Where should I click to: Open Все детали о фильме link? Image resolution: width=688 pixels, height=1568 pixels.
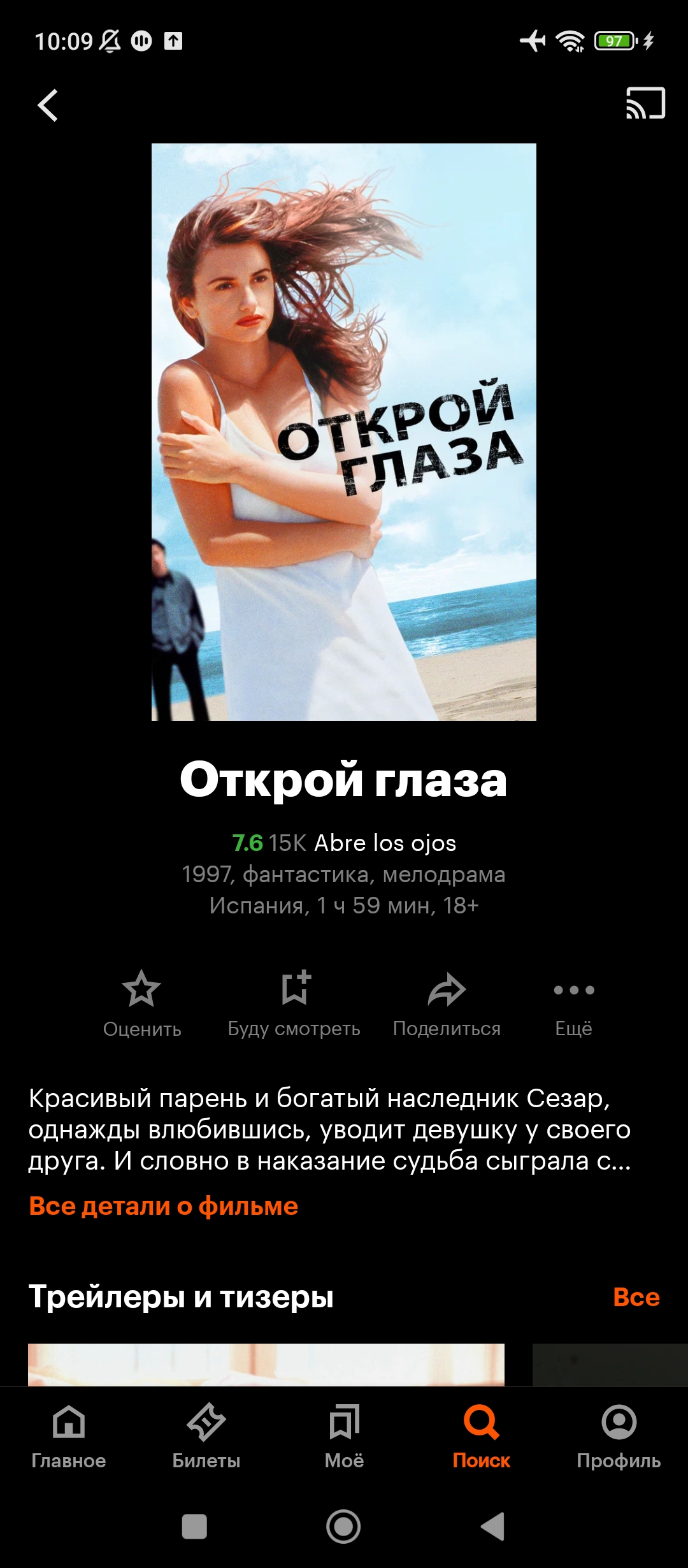(x=164, y=1206)
